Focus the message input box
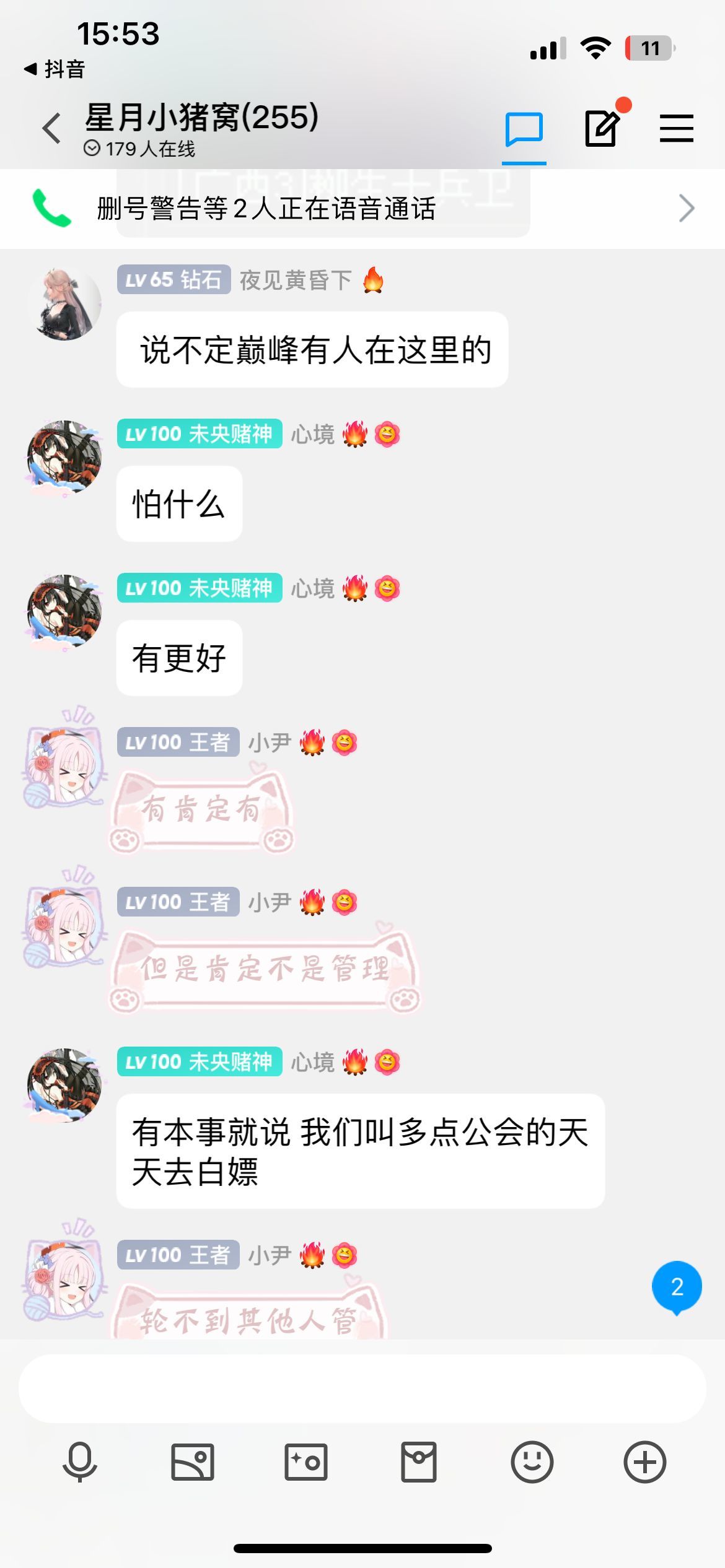The width and height of the screenshot is (725, 1568). point(362,1388)
